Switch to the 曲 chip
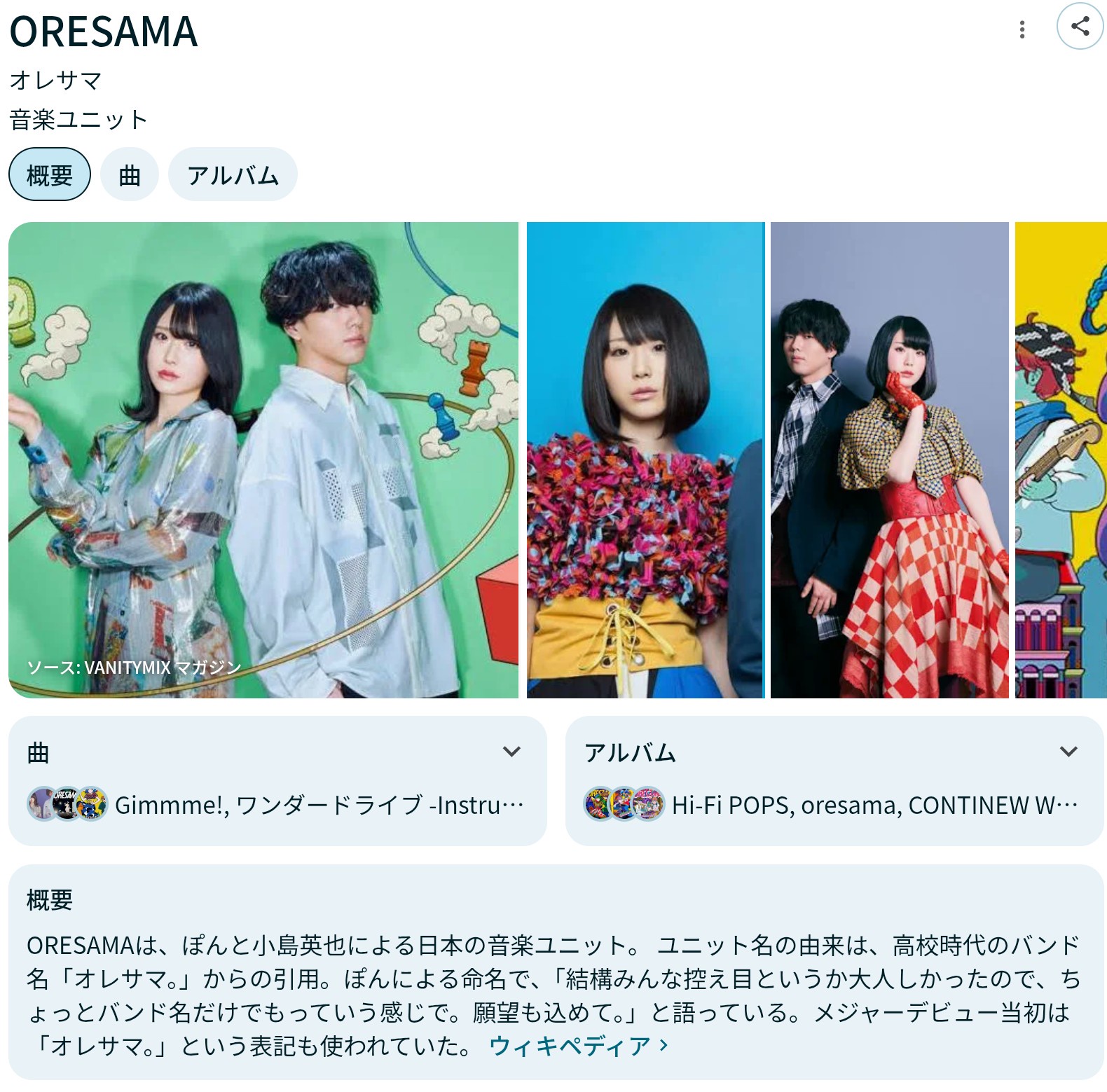 [130, 174]
